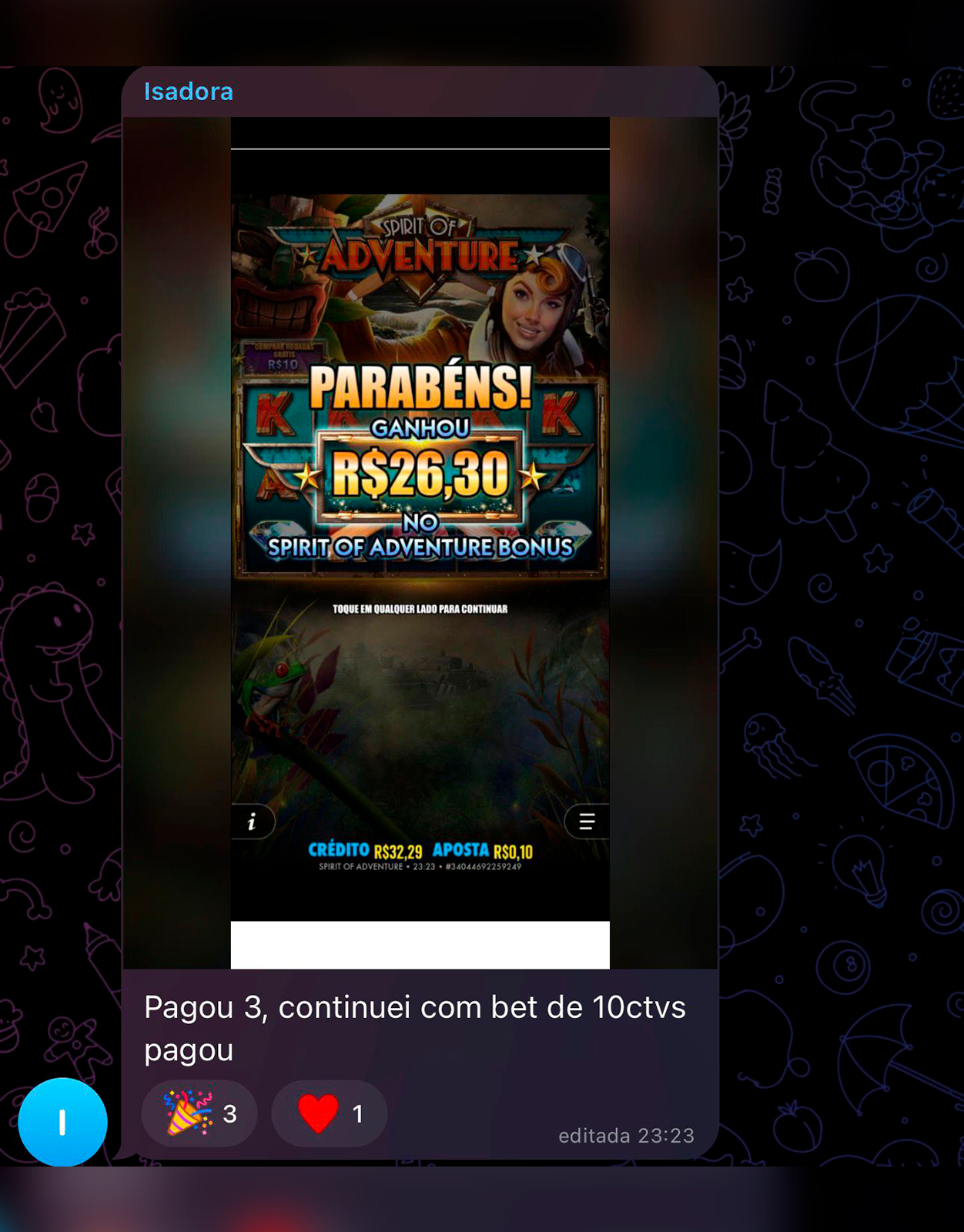
Task: Open Isadora's profile from the sender name
Action: [x=188, y=92]
